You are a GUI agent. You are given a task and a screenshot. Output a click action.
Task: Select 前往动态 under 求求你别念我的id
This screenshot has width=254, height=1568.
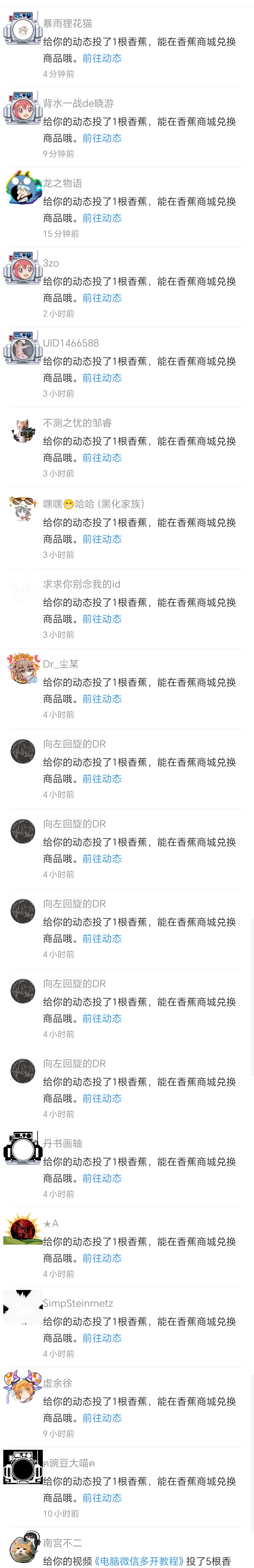pyautogui.click(x=102, y=619)
